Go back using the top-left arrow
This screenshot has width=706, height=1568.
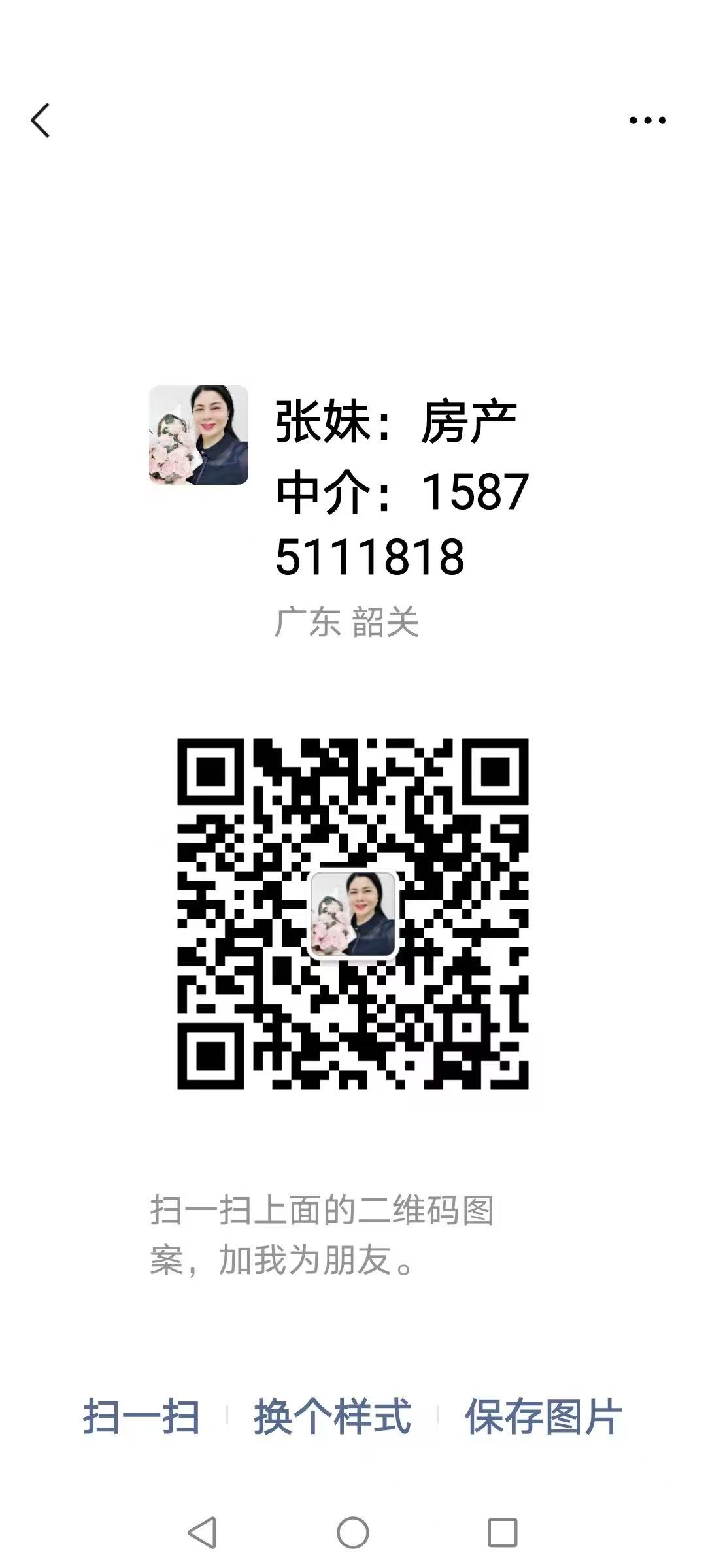coord(41,121)
